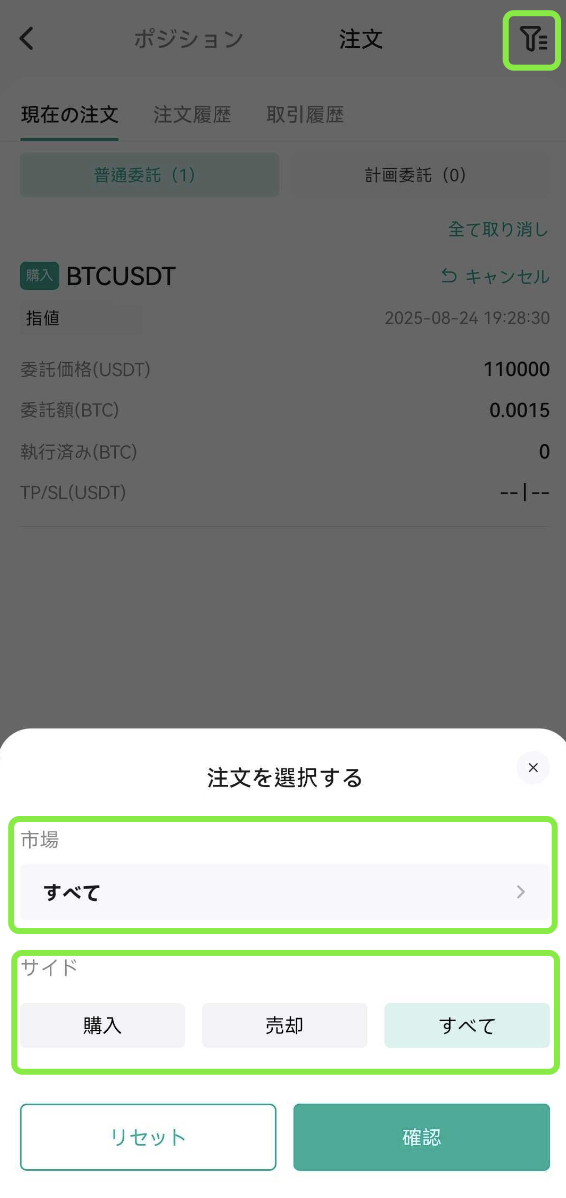Tap the リセット button
This screenshot has height=1198, width=566.
(x=148, y=1137)
